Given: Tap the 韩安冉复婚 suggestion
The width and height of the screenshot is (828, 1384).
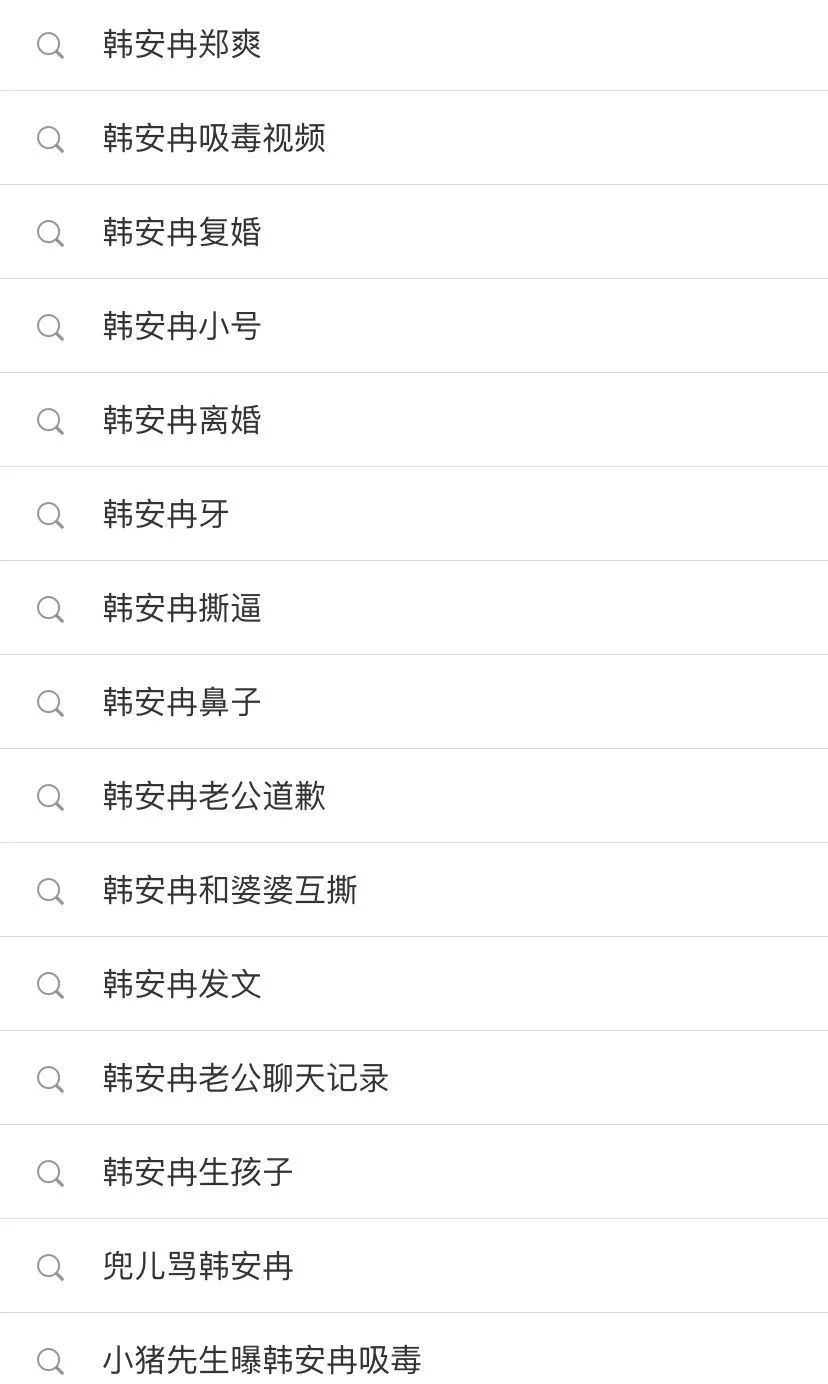Looking at the screenshot, I should click(x=414, y=232).
